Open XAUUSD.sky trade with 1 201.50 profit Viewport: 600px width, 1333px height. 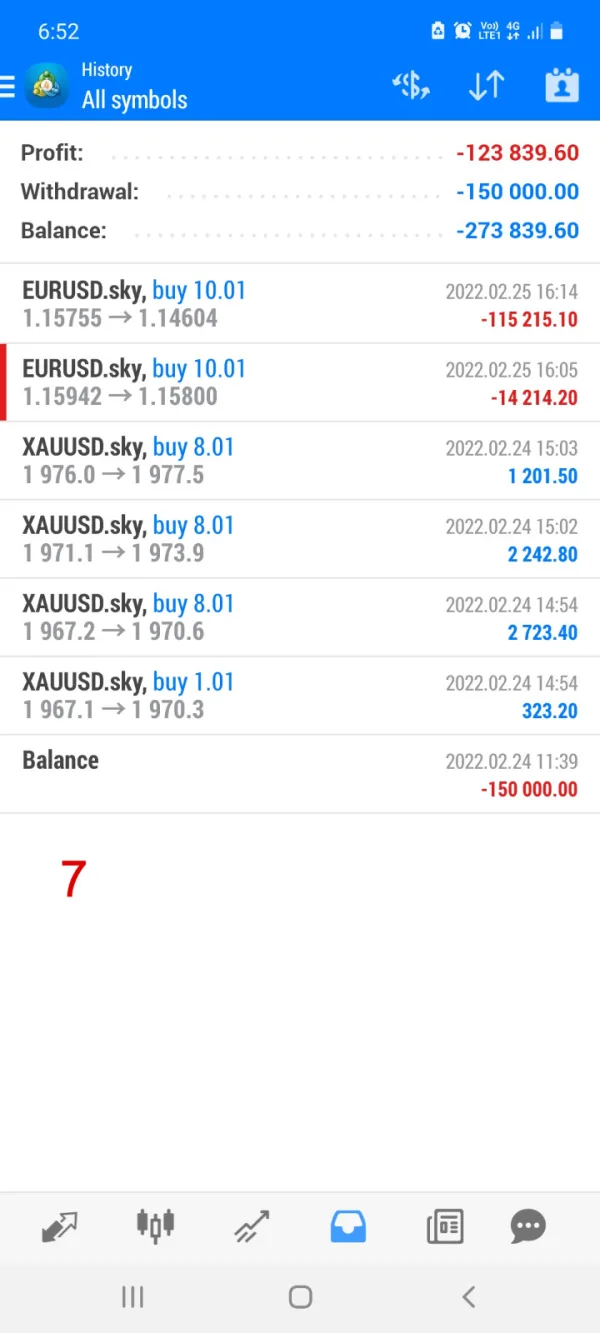coord(300,460)
